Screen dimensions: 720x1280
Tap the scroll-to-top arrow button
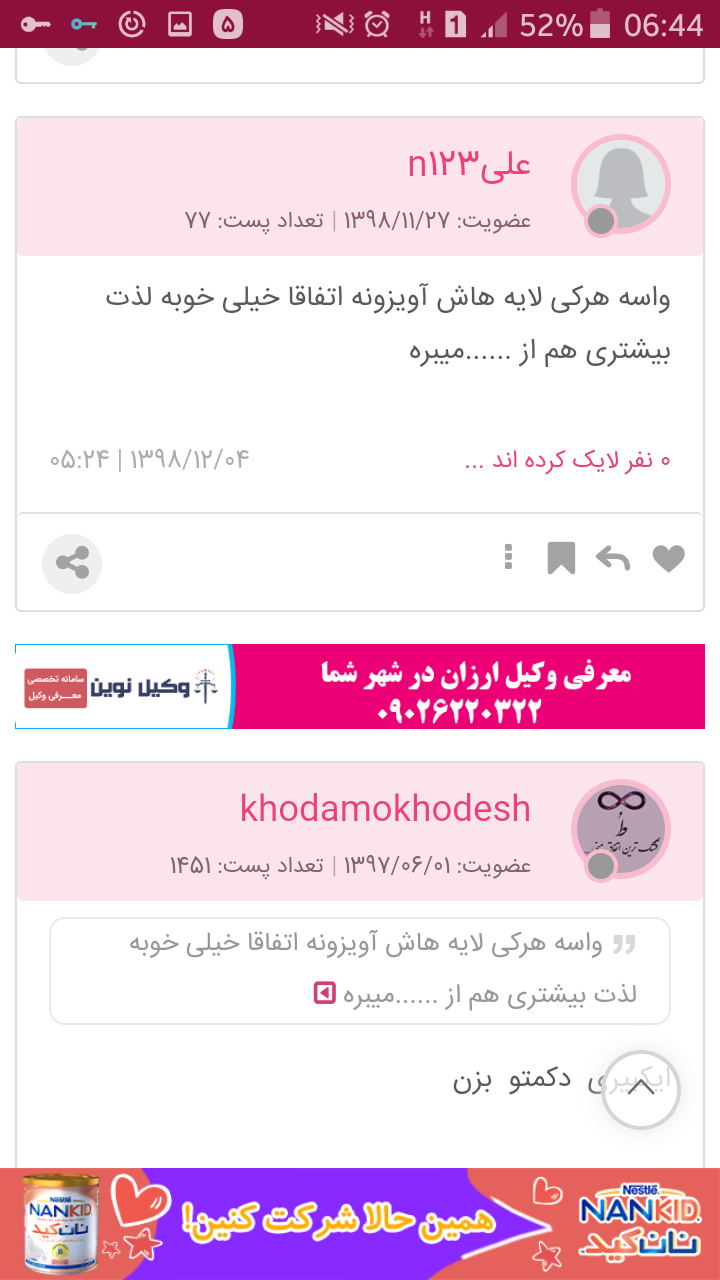[641, 1090]
